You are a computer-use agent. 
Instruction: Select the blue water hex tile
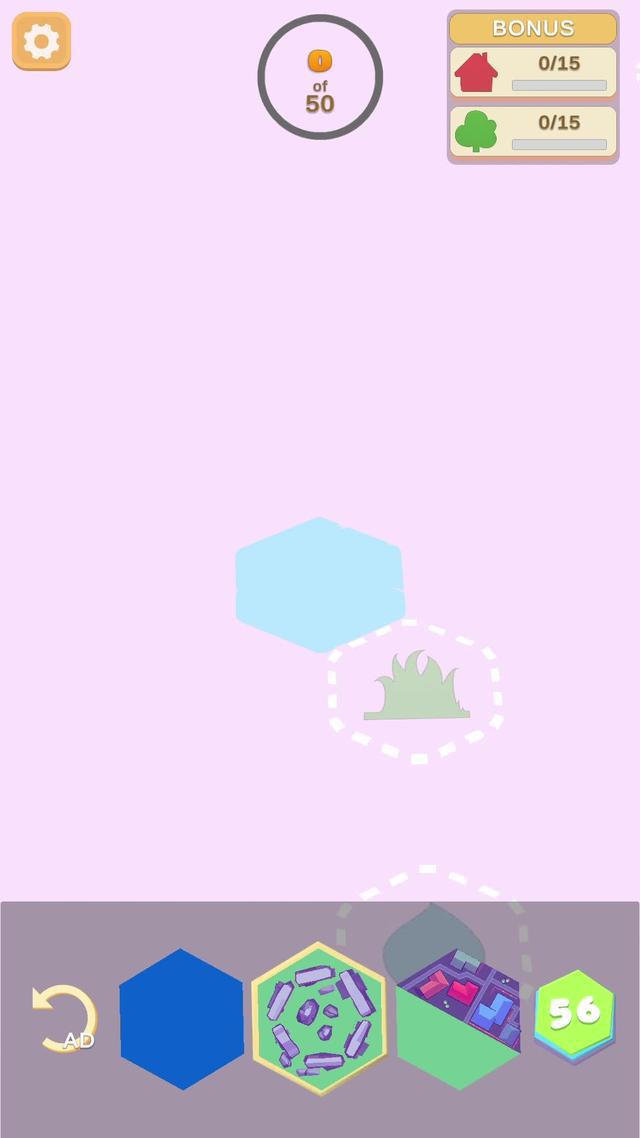click(181, 1019)
